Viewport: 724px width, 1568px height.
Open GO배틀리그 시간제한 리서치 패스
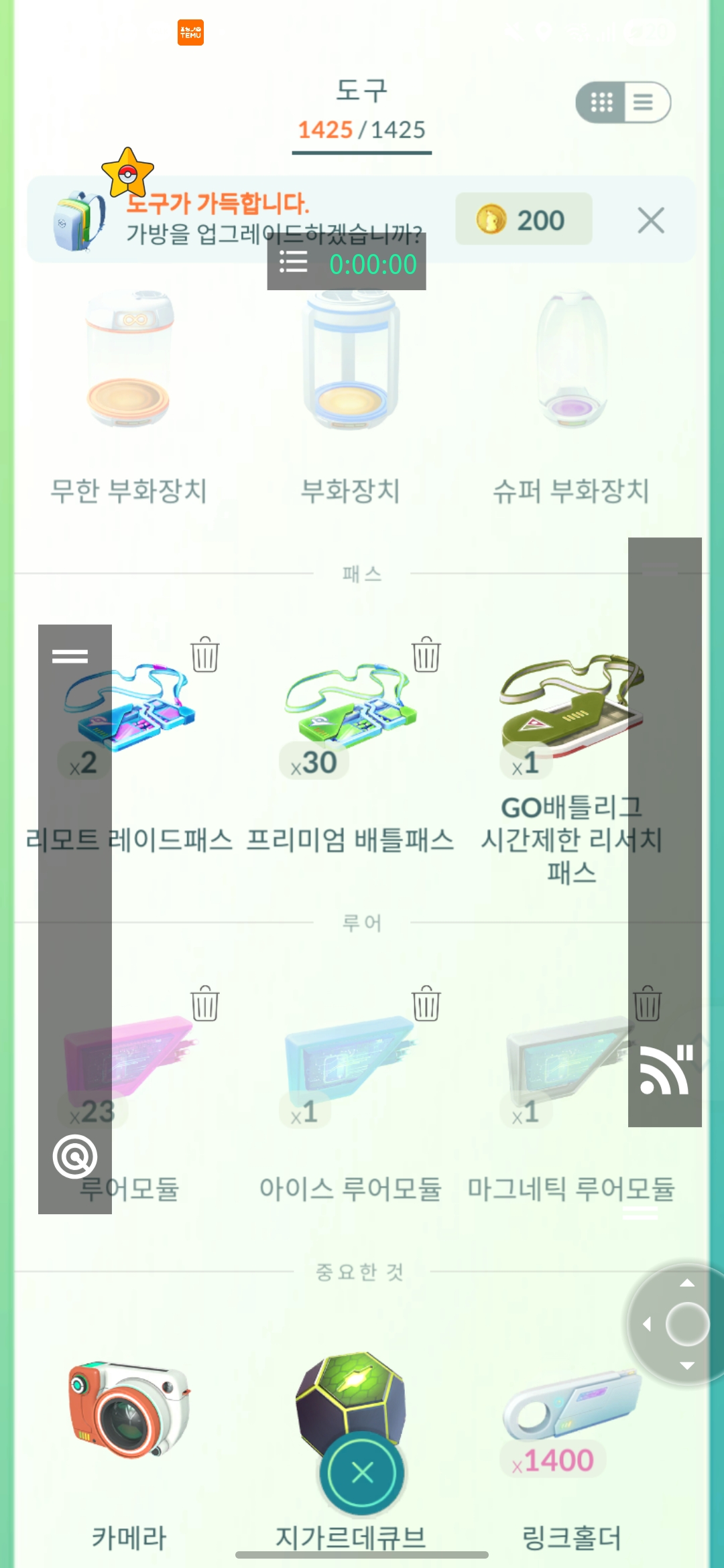pyautogui.click(x=571, y=710)
